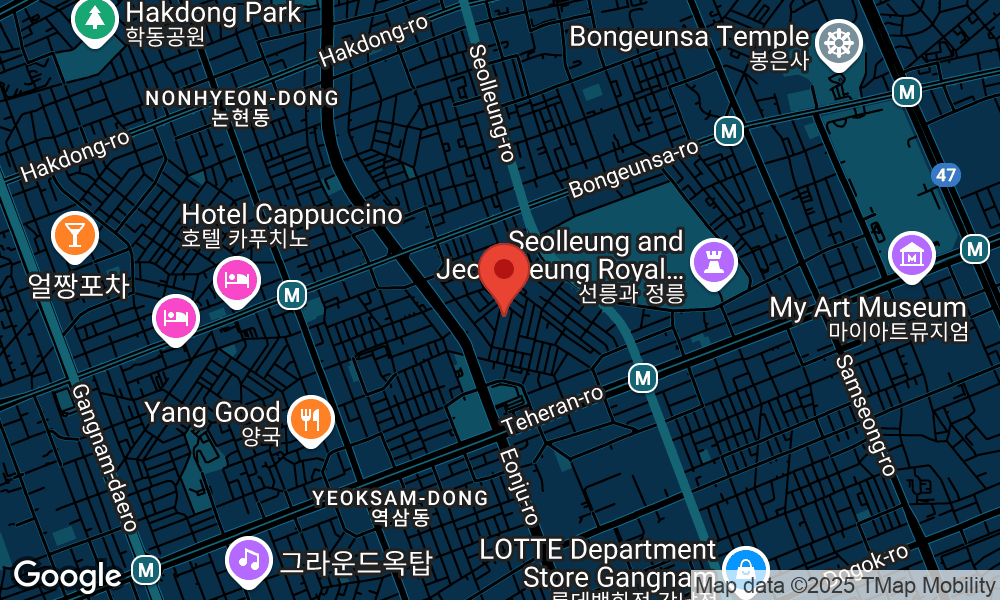Open My Art Museum pin

click(x=911, y=256)
